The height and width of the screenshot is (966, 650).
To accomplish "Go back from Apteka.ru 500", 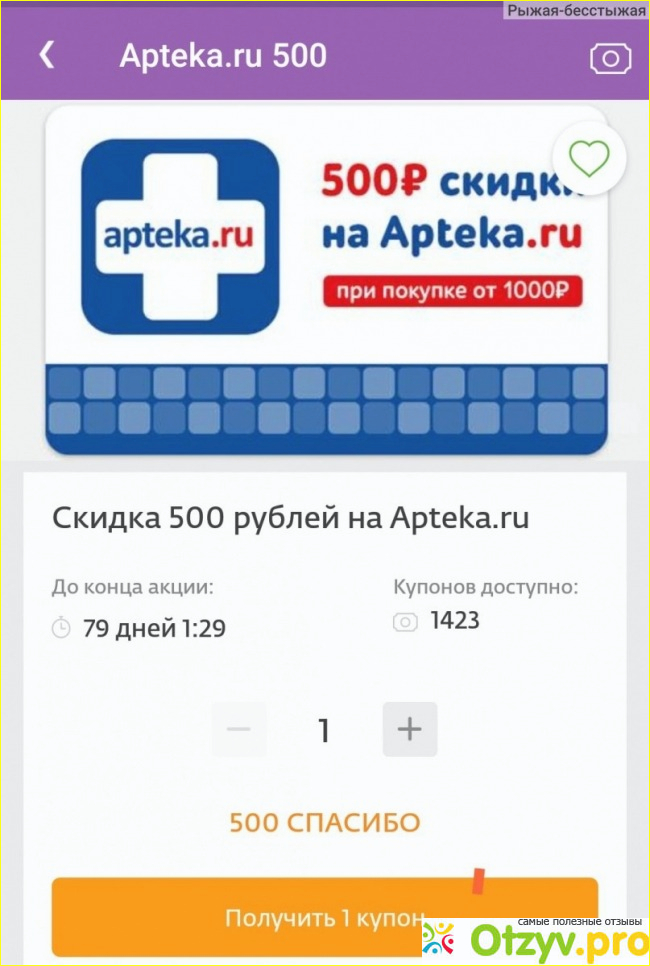I will [x=47, y=55].
